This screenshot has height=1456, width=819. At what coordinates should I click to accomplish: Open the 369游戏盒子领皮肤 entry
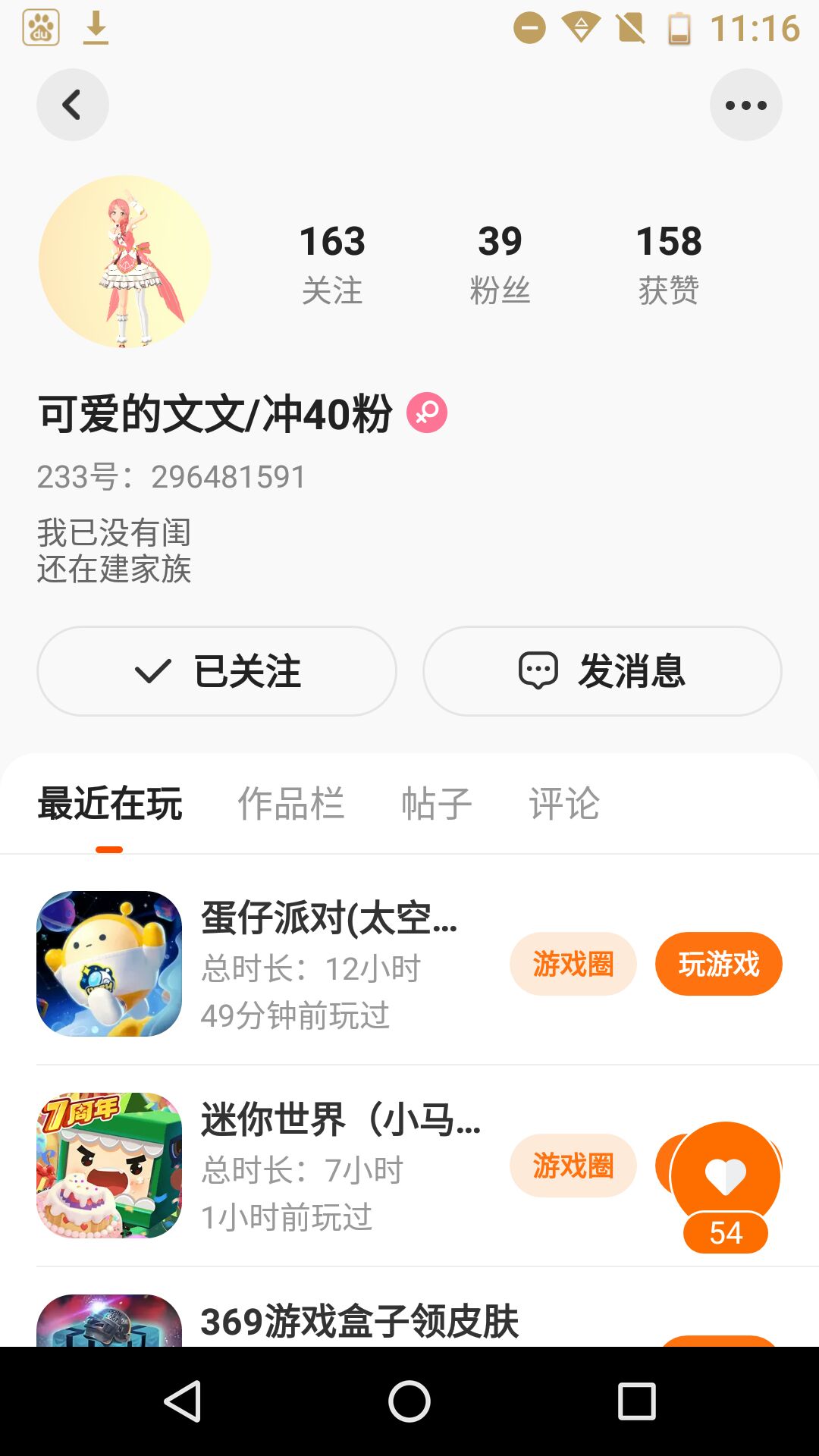359,1322
